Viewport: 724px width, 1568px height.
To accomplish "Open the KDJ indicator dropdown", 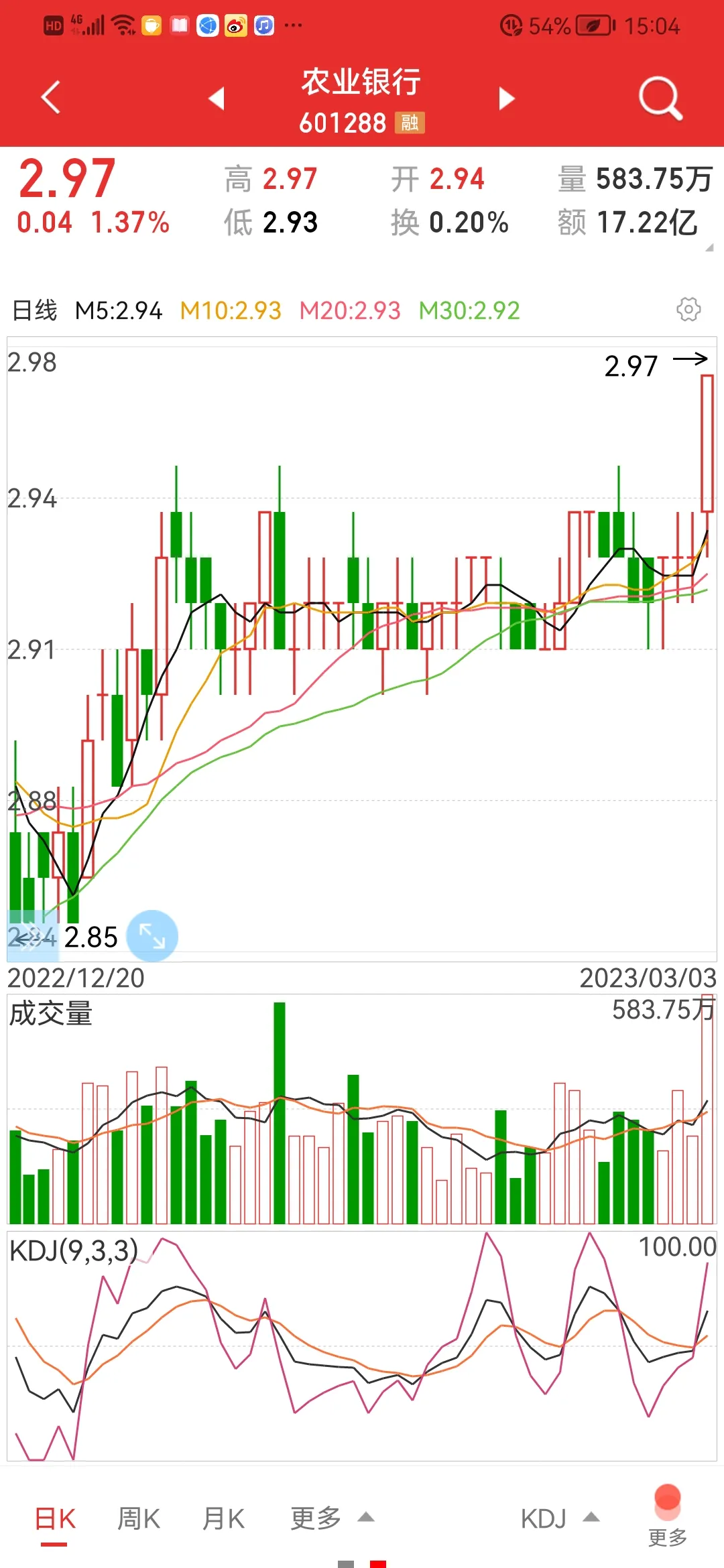I will 559,1518.
